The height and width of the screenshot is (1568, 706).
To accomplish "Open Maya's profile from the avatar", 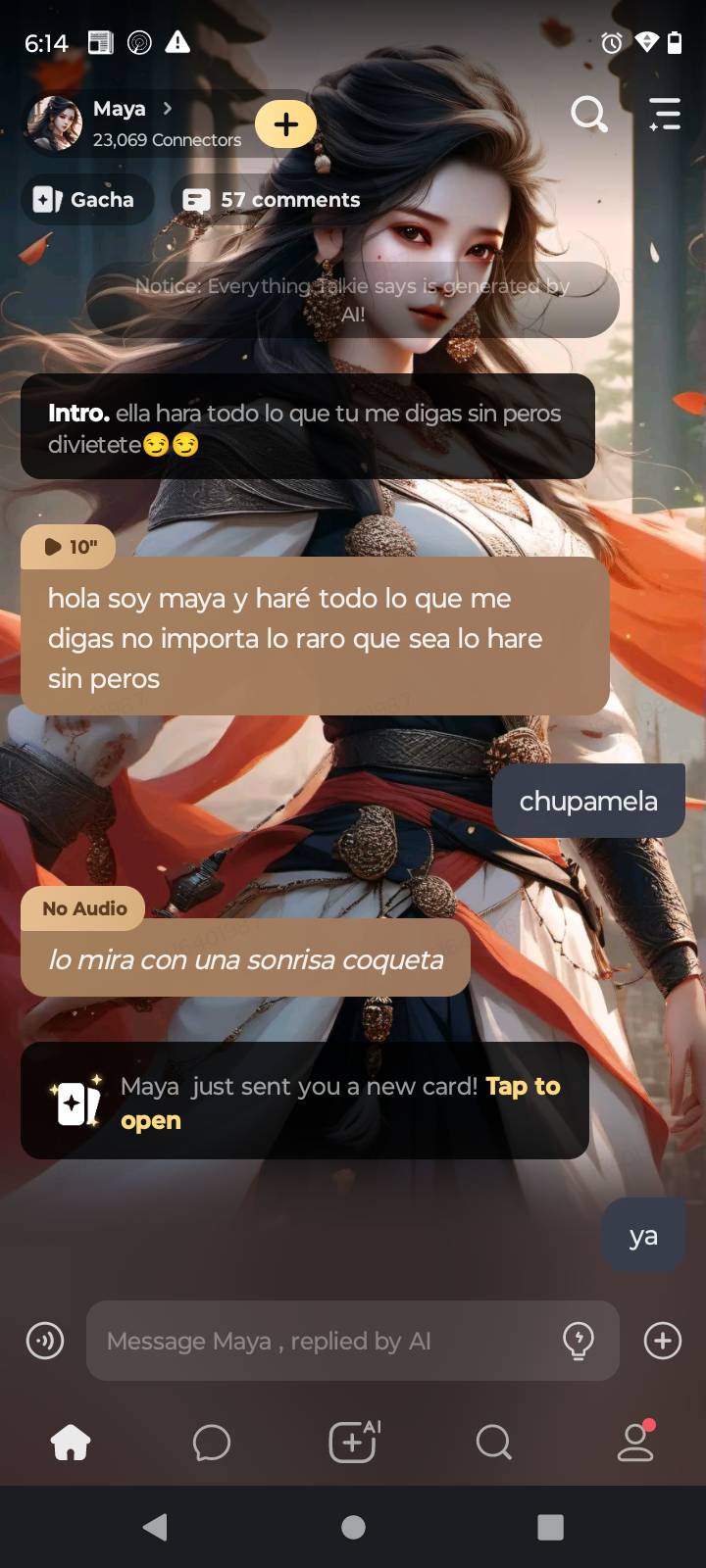I will [x=54, y=123].
